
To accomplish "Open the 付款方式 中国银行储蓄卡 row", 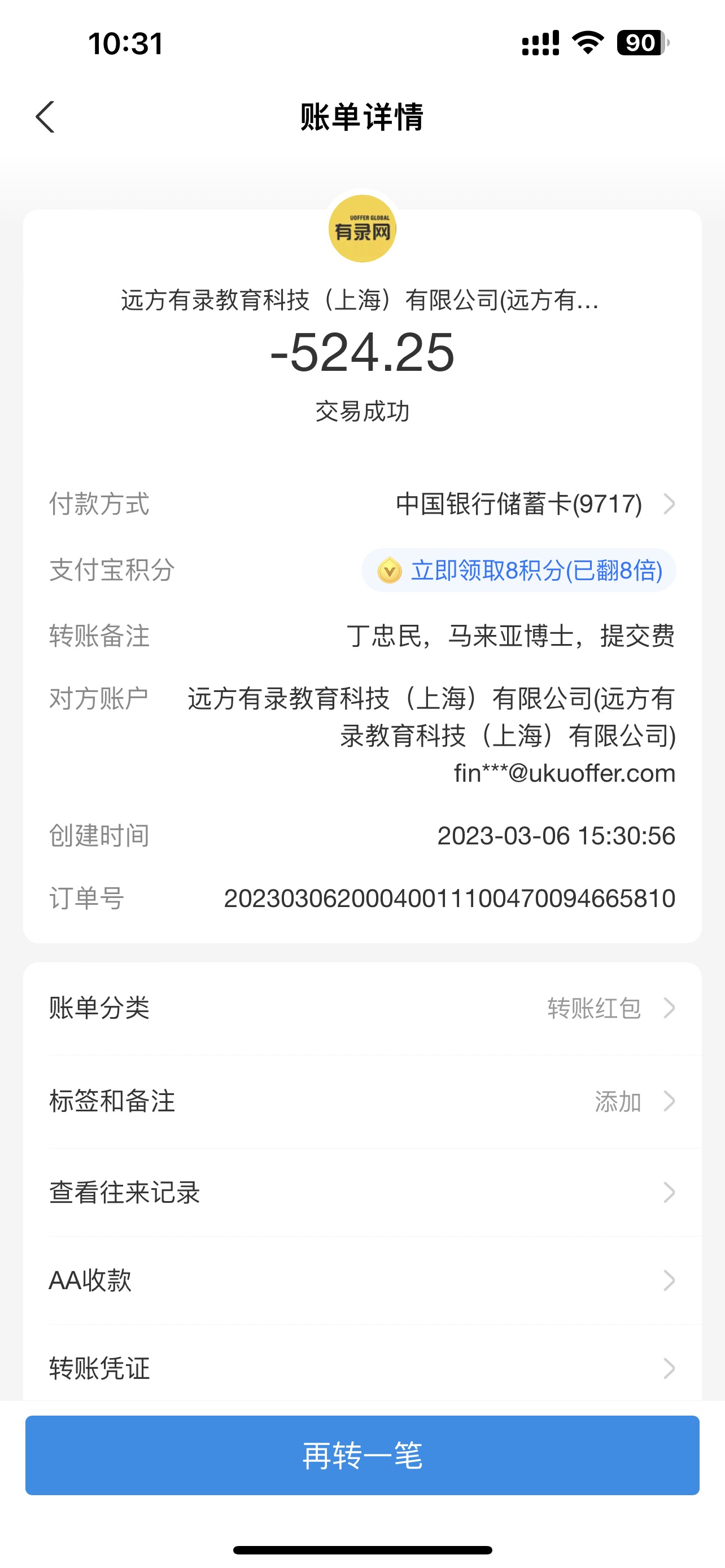I will (535, 504).
